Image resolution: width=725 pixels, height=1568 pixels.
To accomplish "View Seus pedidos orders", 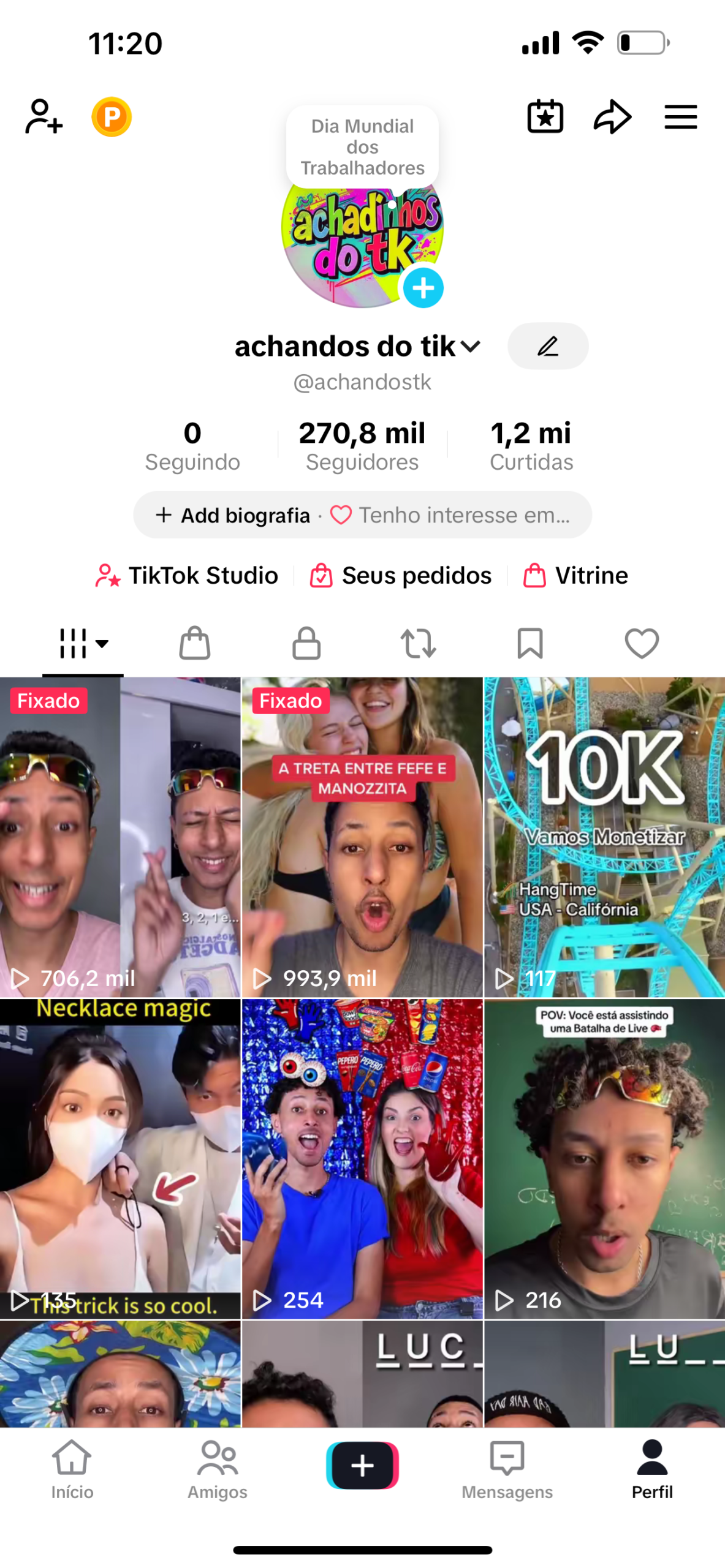I will (401, 575).
